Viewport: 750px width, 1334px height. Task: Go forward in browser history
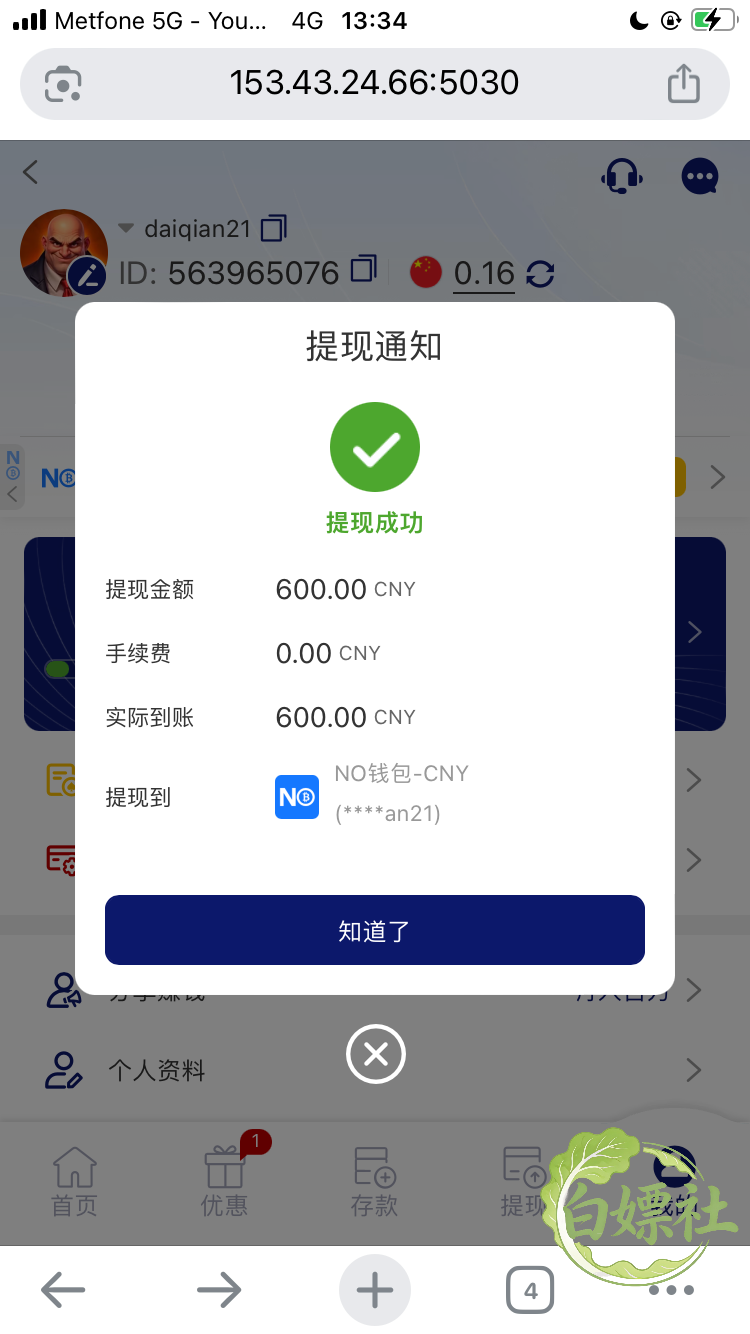tap(219, 1290)
